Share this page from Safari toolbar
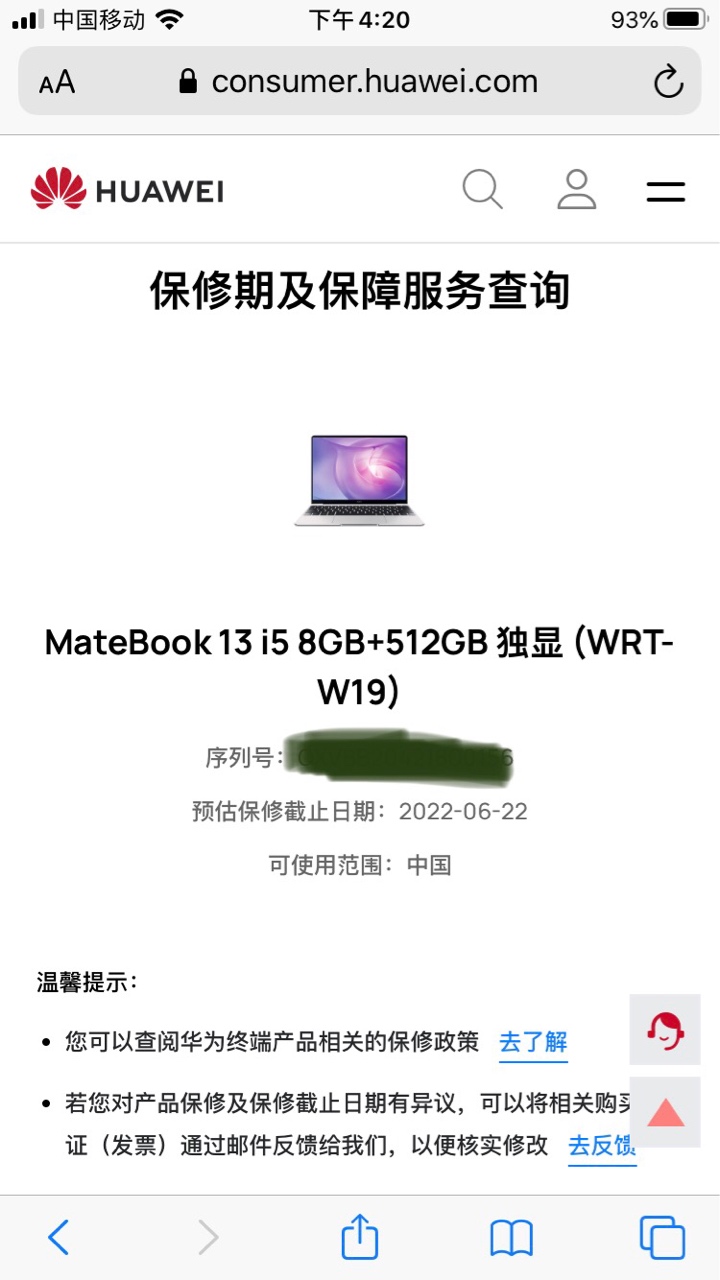Viewport: 720px width, 1280px height. pyautogui.click(x=360, y=1238)
